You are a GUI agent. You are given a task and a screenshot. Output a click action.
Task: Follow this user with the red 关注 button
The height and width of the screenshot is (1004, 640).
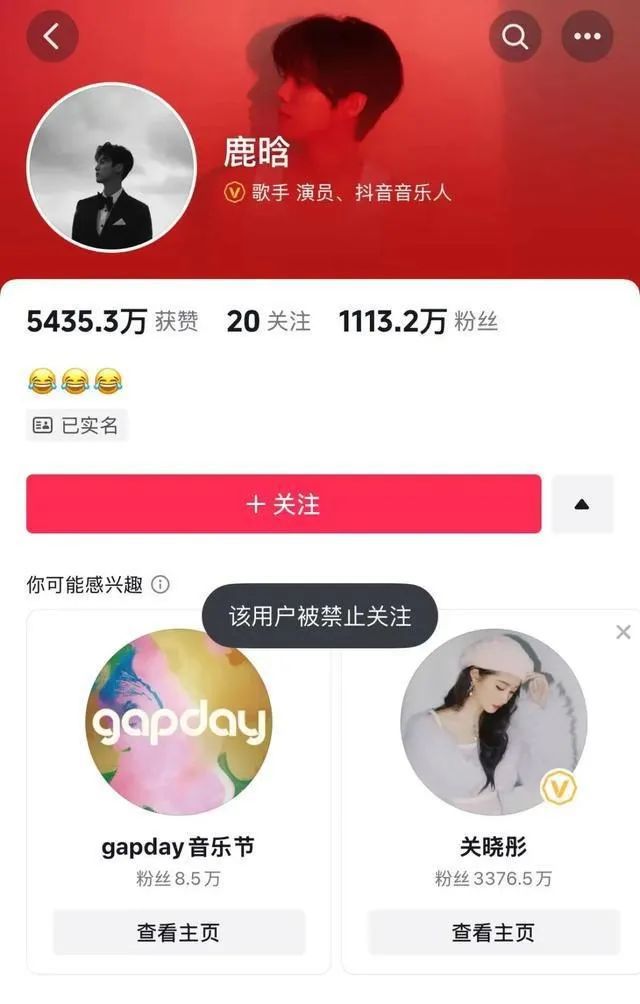coord(283,504)
